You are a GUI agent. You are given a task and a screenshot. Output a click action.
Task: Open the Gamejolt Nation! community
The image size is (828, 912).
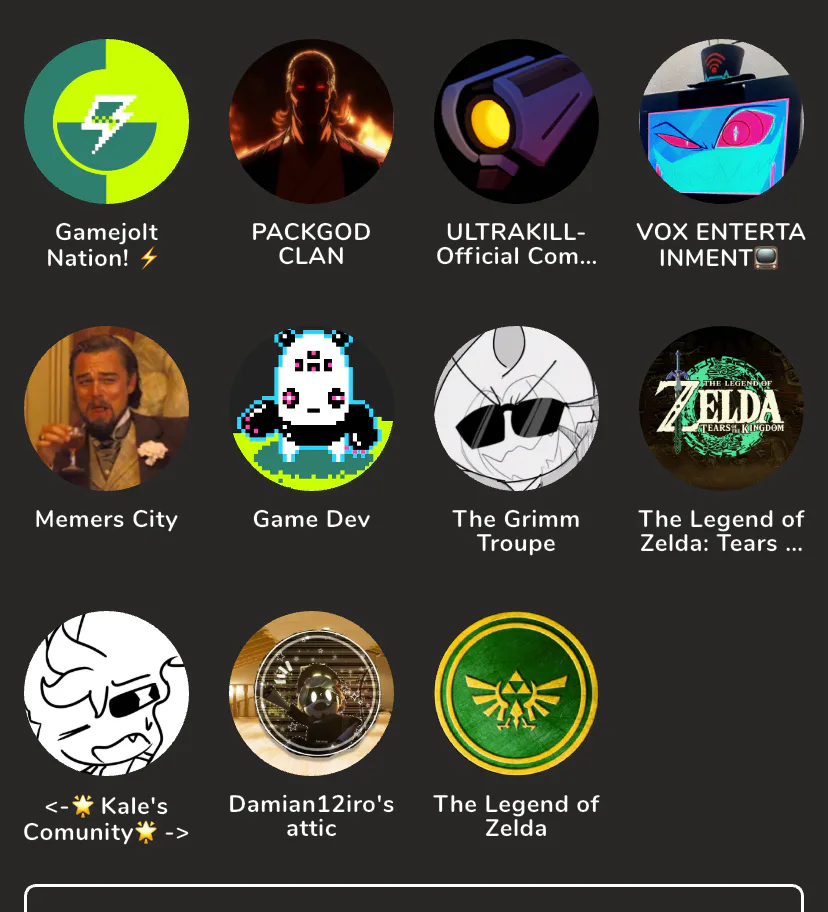pyautogui.click(x=106, y=122)
